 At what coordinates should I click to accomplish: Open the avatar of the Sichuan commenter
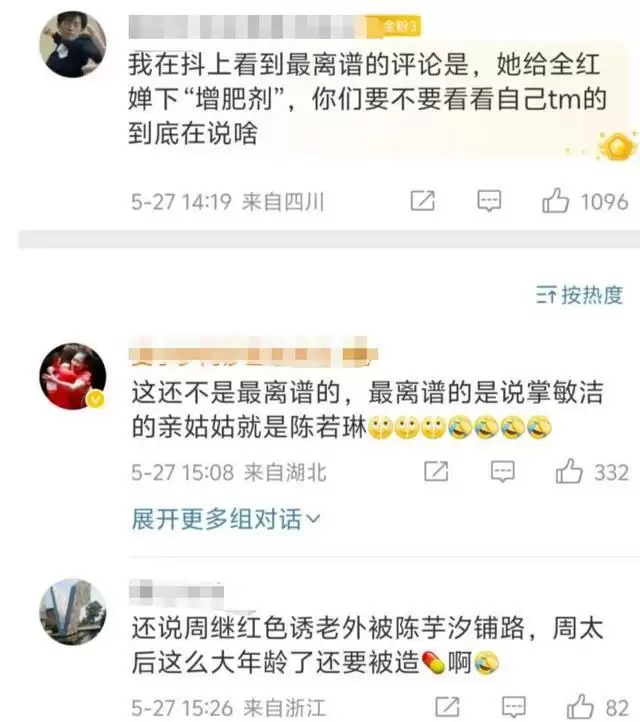point(72,45)
